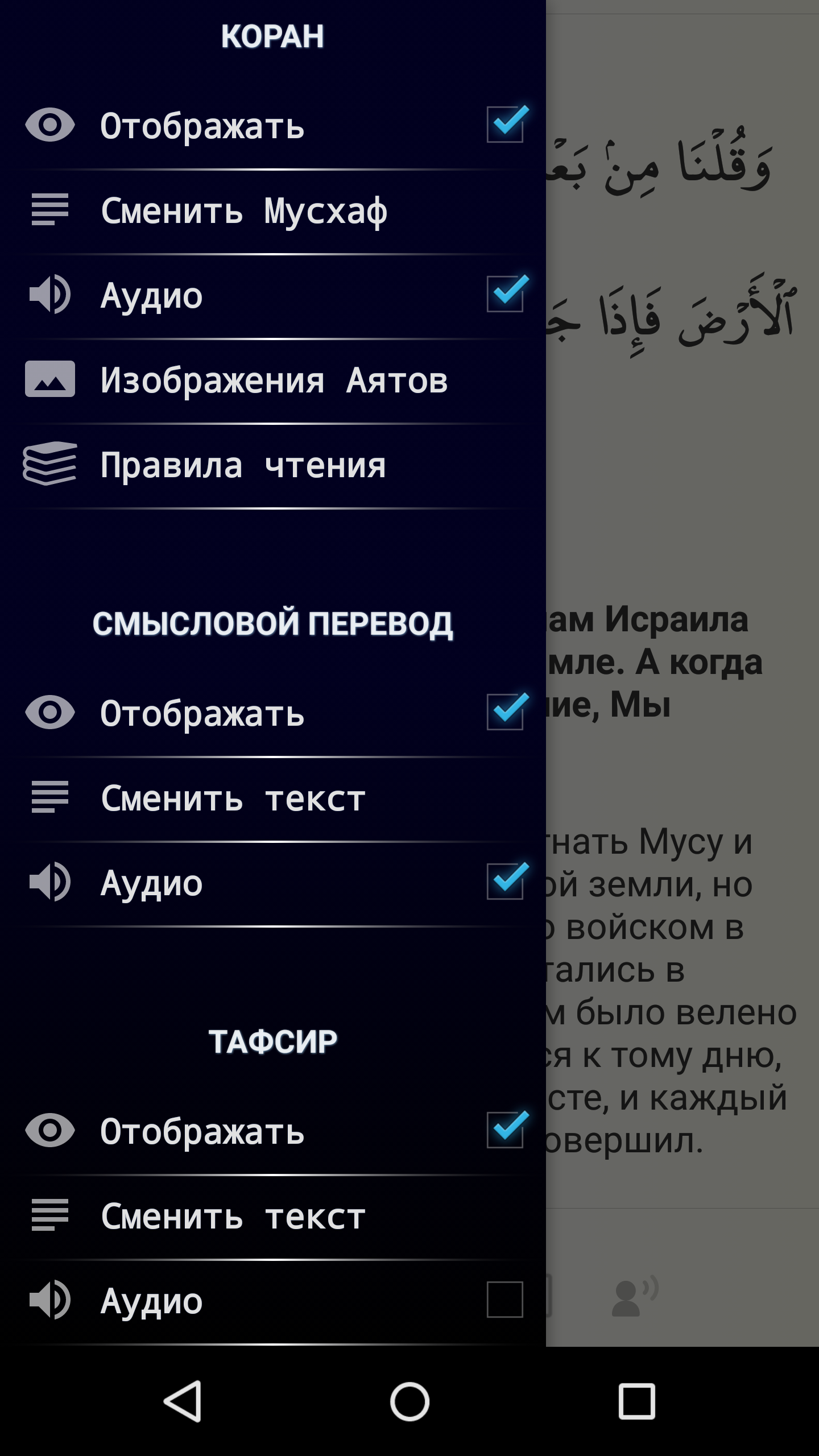This screenshot has height=1456, width=819.
Task: Go to the home screen
Action: point(409,1401)
